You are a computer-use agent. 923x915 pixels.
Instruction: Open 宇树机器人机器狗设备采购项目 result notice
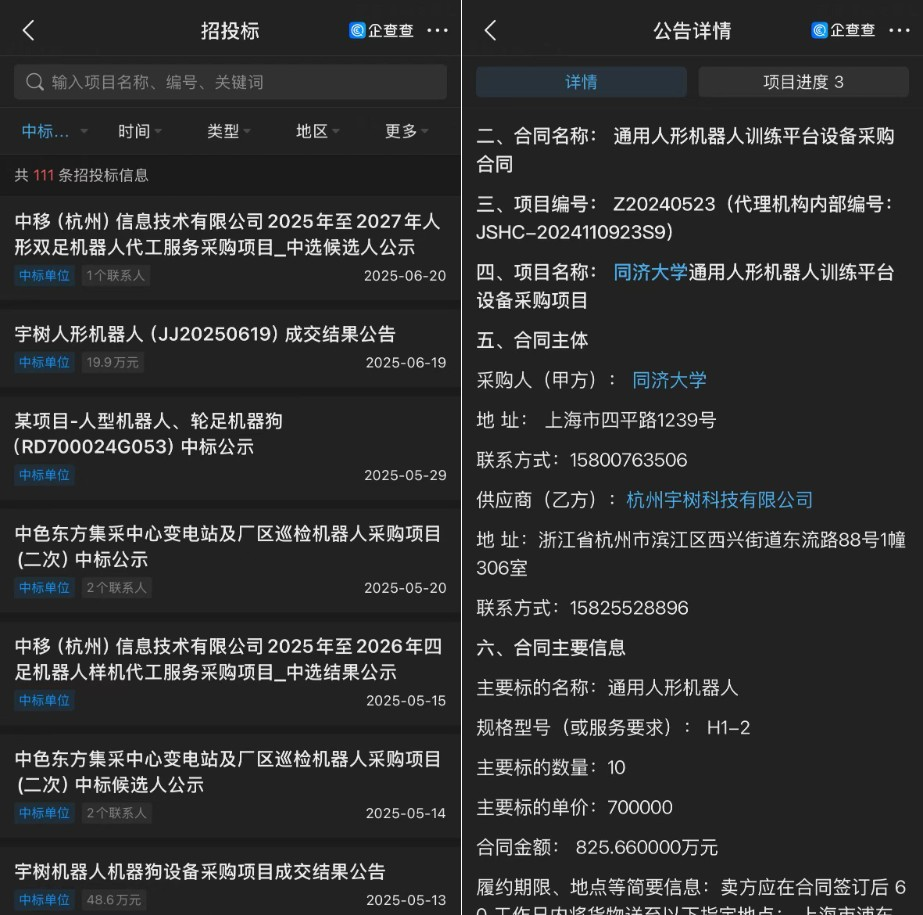coord(200,872)
